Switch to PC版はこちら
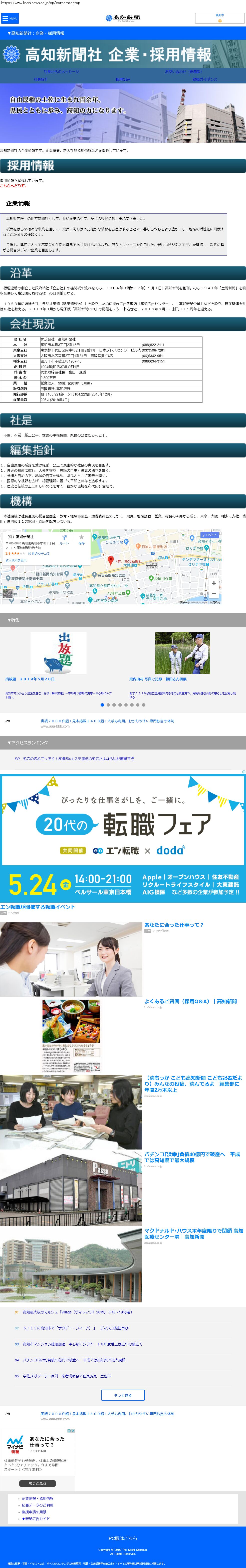The image size is (246, 1568). click(123, 1538)
